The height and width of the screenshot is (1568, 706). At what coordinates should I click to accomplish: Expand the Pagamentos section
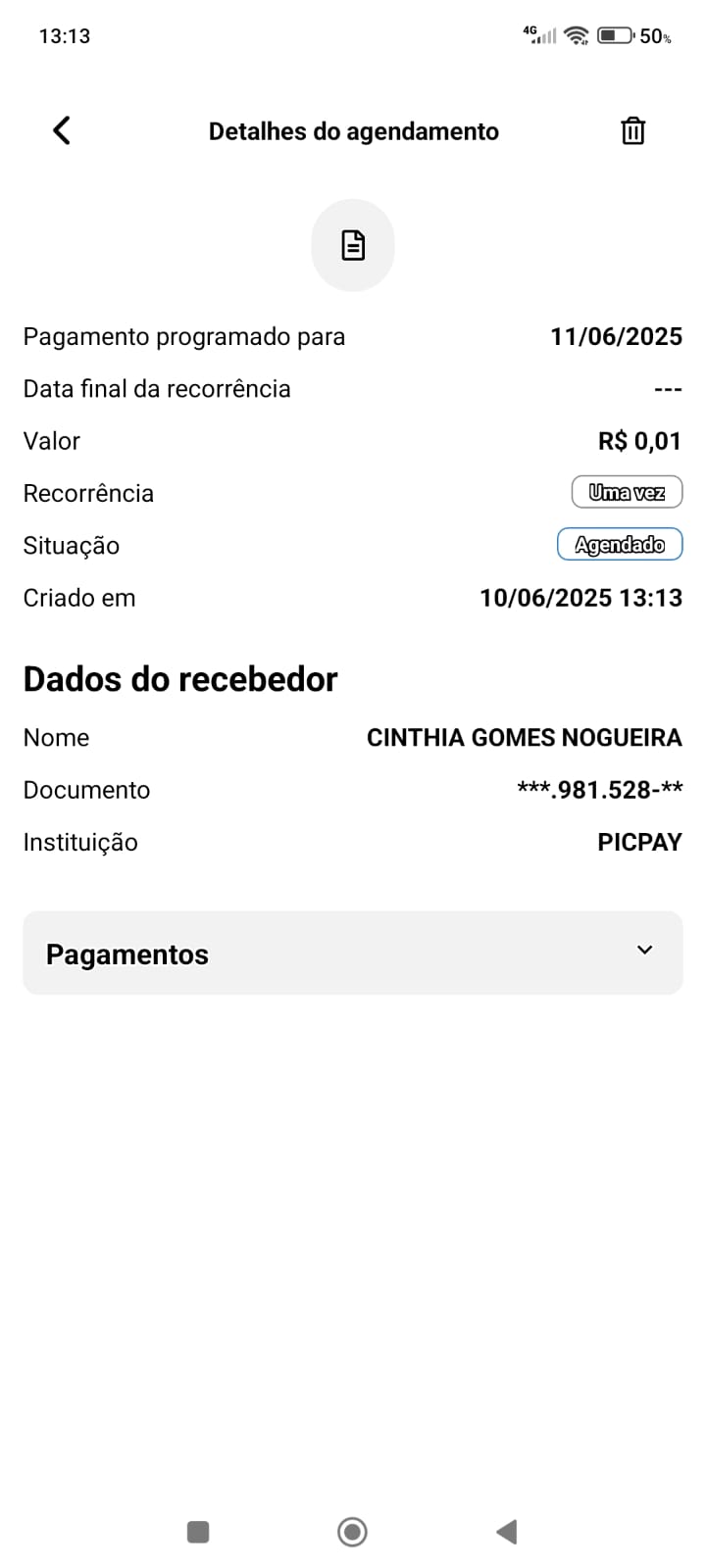353,953
